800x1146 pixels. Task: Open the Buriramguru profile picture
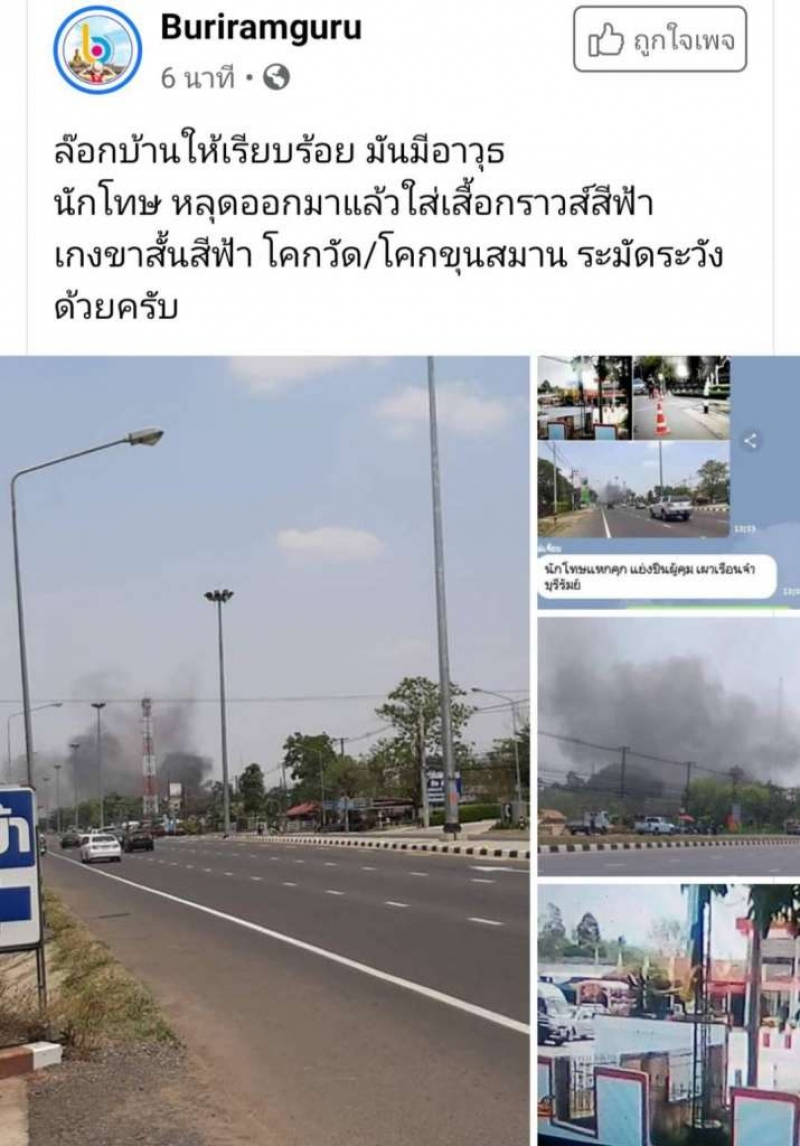pyautogui.click(x=98, y=50)
